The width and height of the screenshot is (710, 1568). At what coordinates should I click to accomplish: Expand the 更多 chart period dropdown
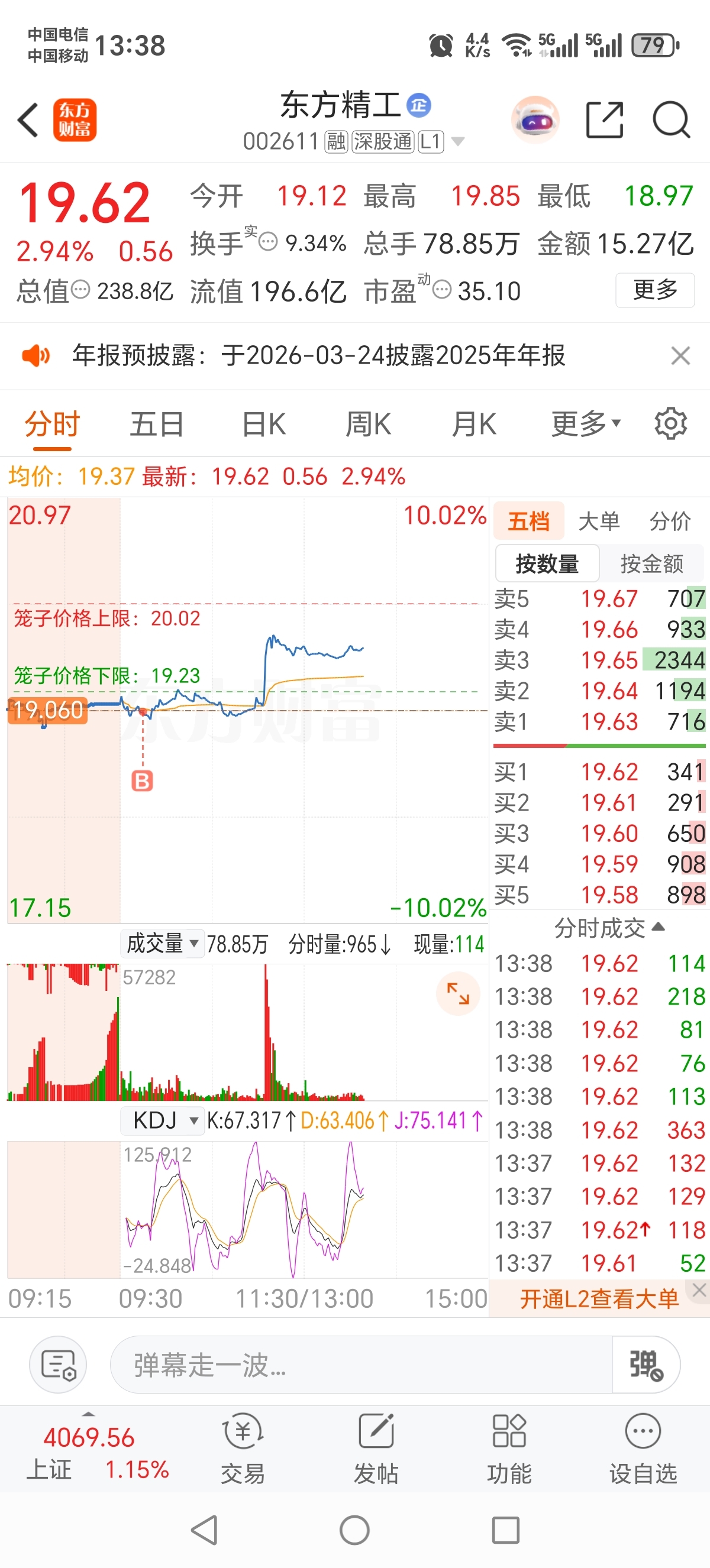point(585,425)
